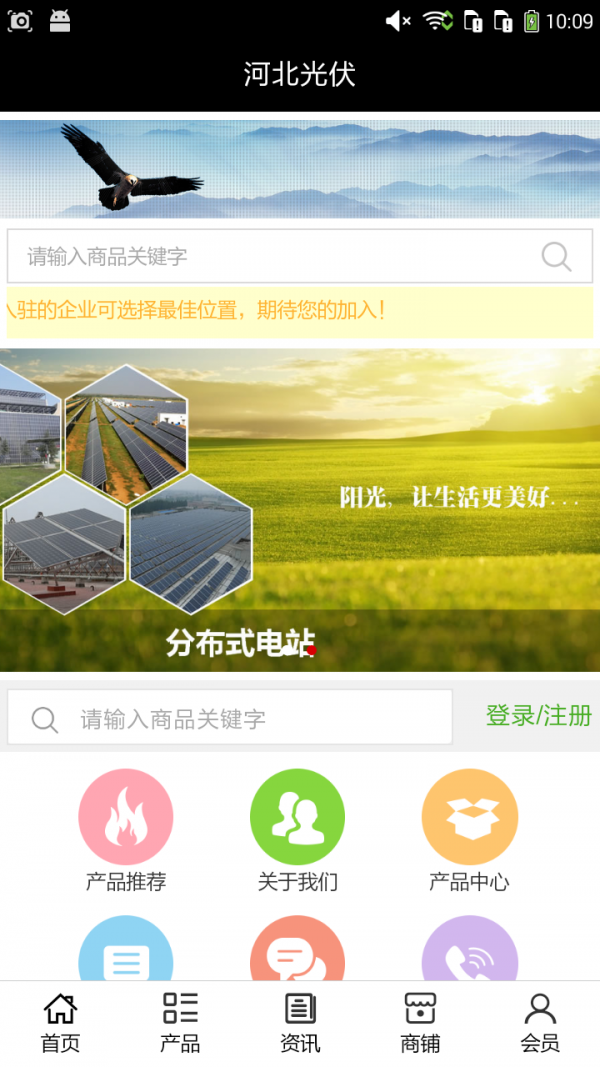
Task: Switch to the 资讯 tab
Action: [300, 1023]
